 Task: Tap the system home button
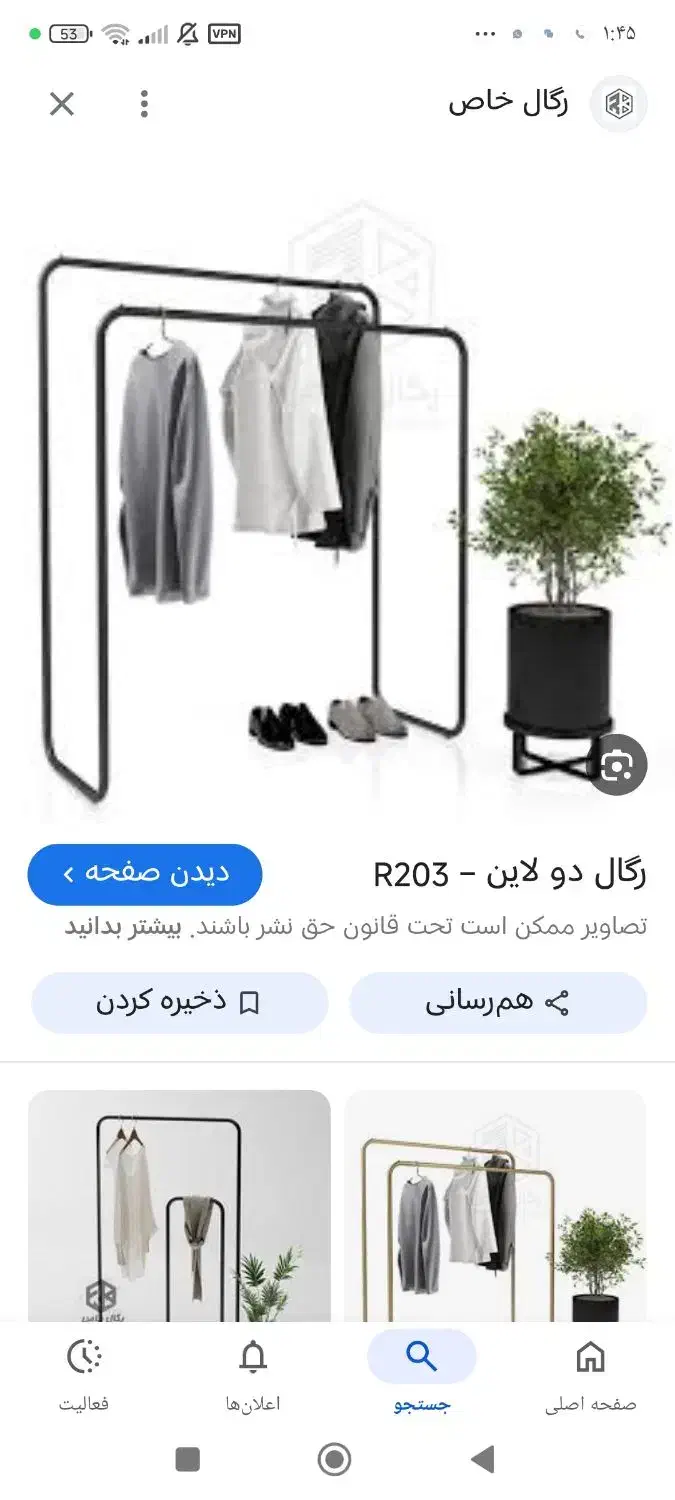(x=335, y=1460)
